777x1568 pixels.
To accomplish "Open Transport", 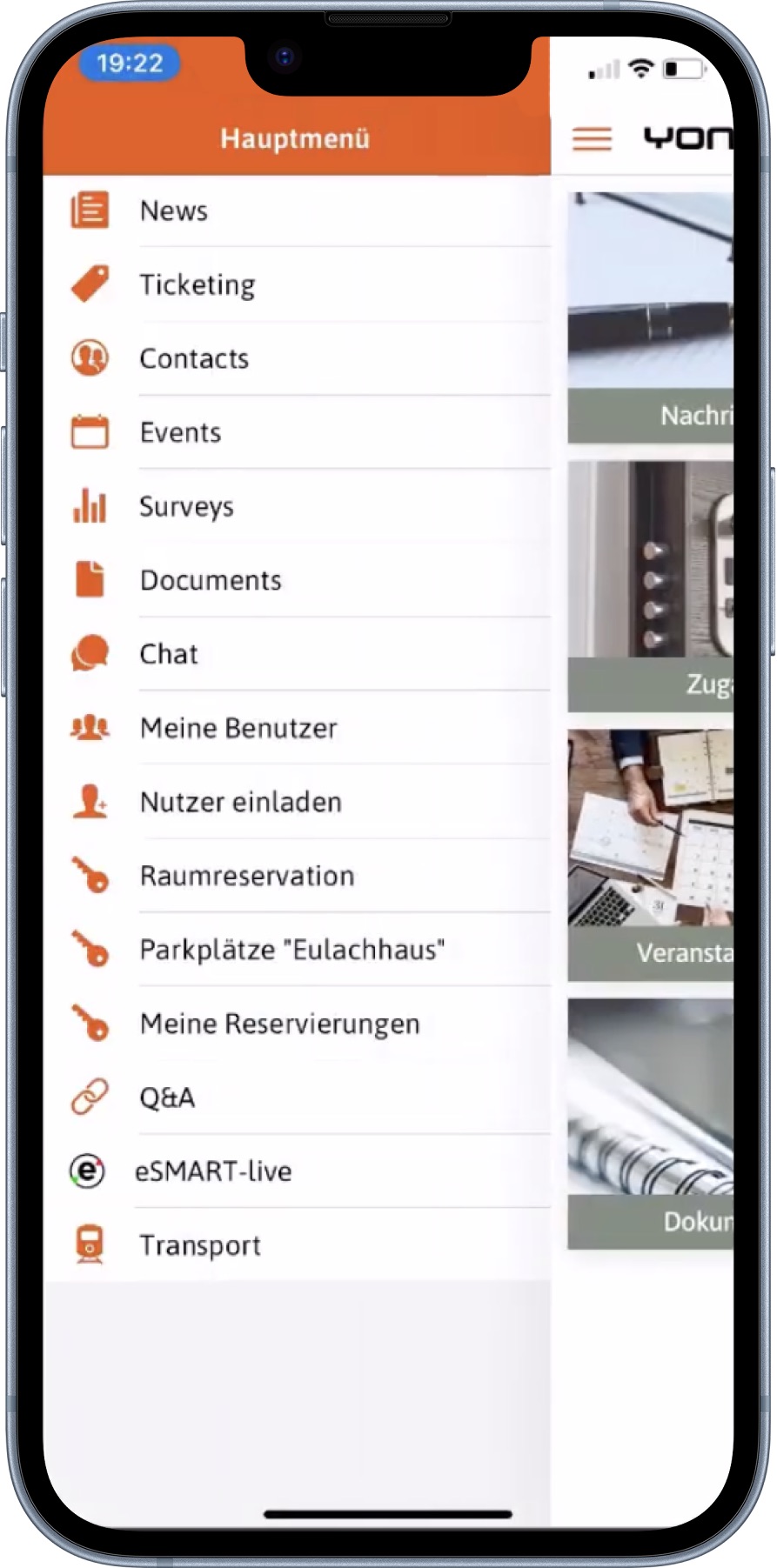I will pos(297,1246).
